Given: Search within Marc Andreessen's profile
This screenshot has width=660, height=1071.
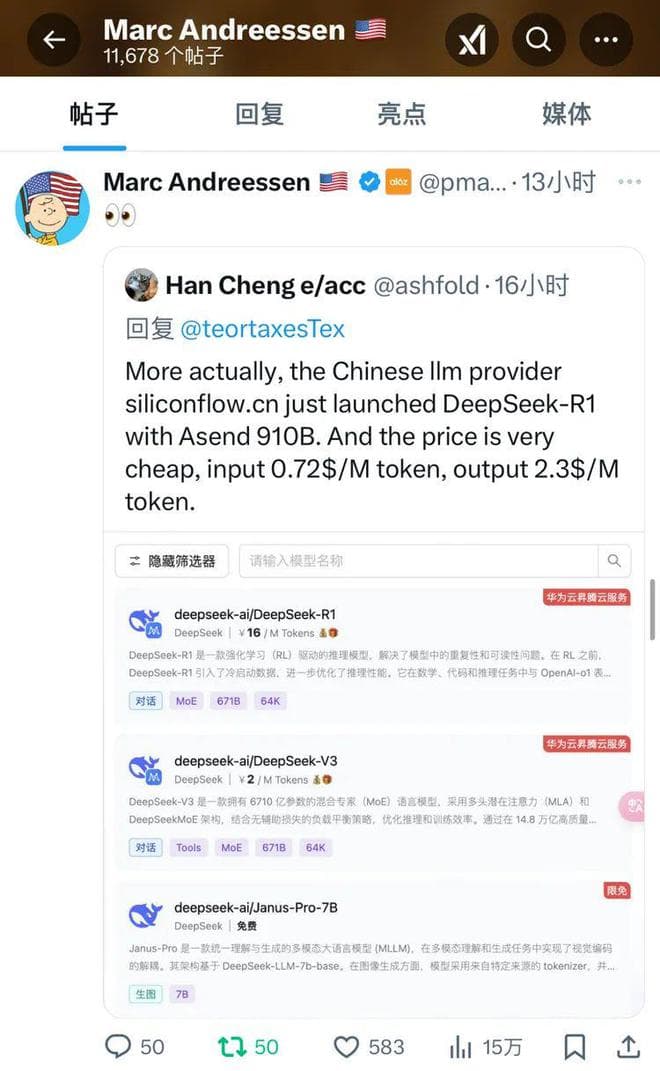Looking at the screenshot, I should point(539,40).
